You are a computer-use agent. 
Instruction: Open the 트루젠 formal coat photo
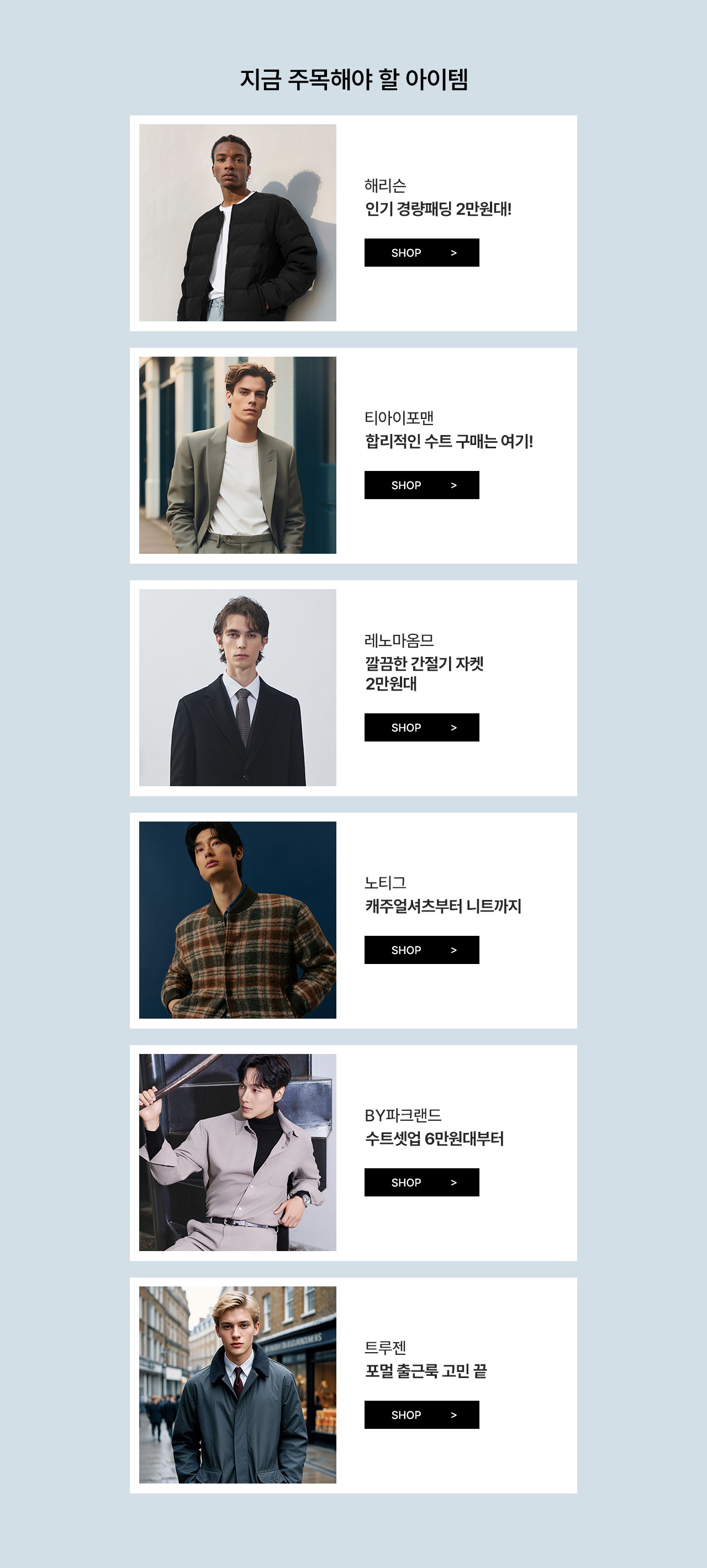238,1385
